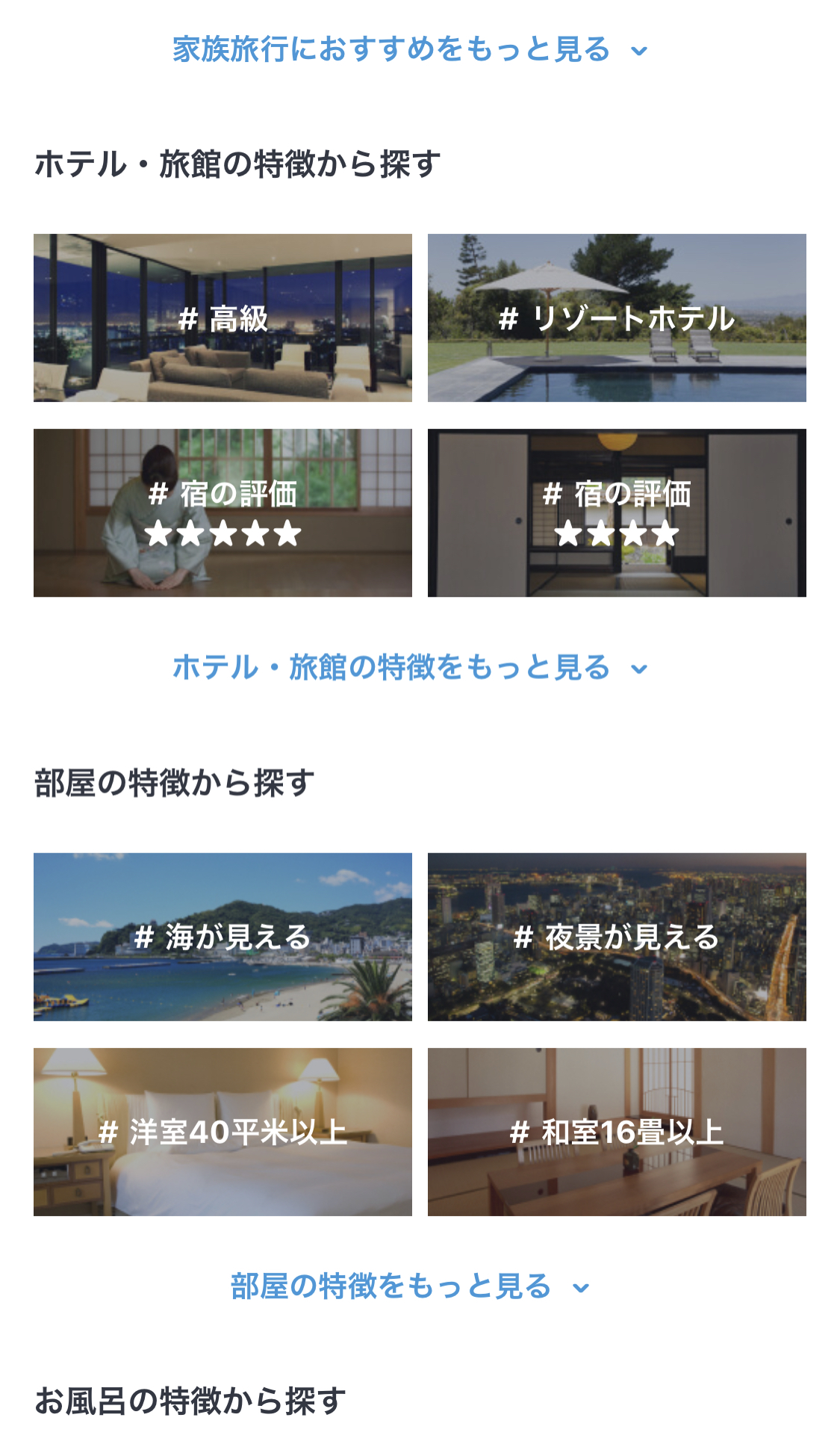Expand 家族旅行におすすめをもっと見る
The image size is (840, 1450).
pos(409,50)
